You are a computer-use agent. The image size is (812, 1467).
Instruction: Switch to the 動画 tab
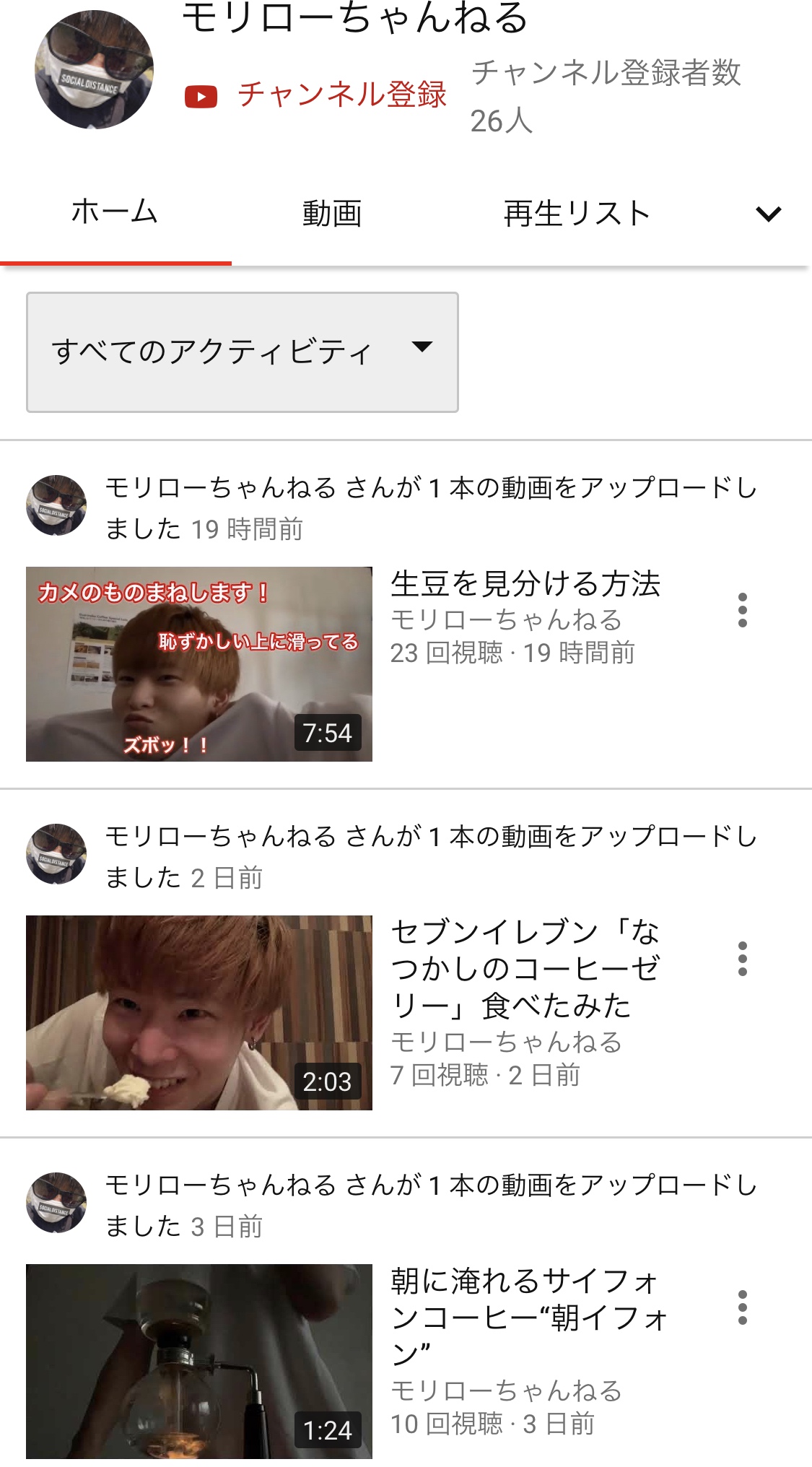coord(332,214)
